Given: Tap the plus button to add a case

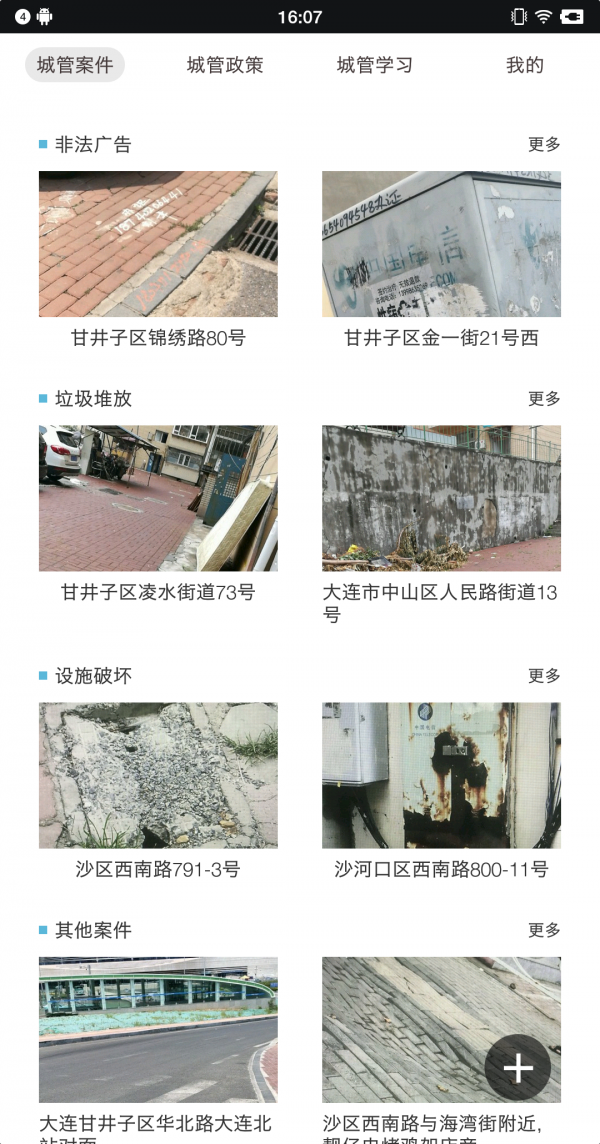Looking at the screenshot, I should tap(518, 1068).
